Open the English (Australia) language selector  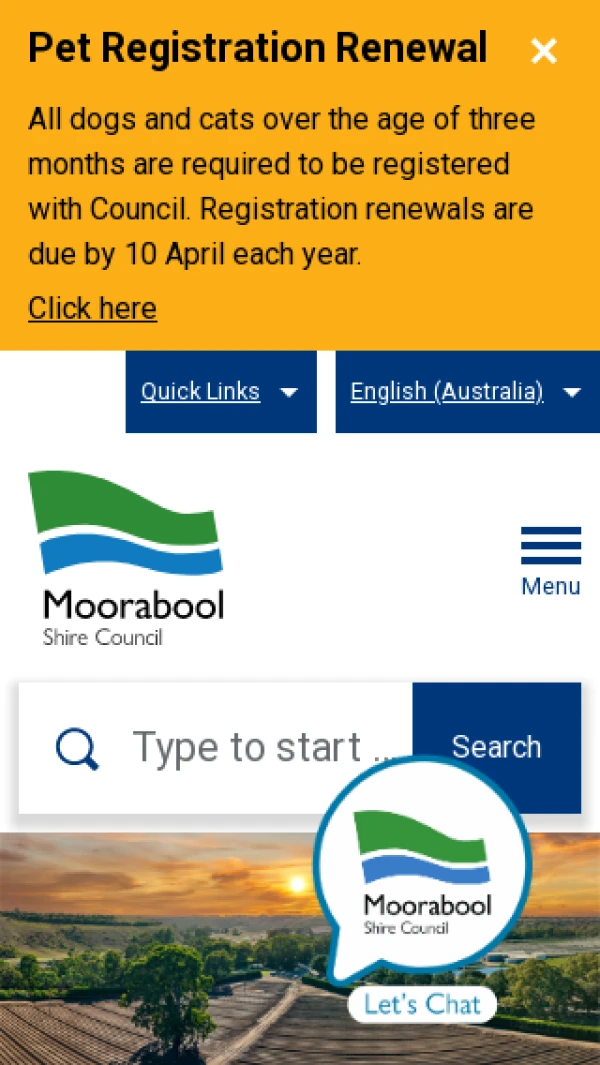tap(466, 392)
